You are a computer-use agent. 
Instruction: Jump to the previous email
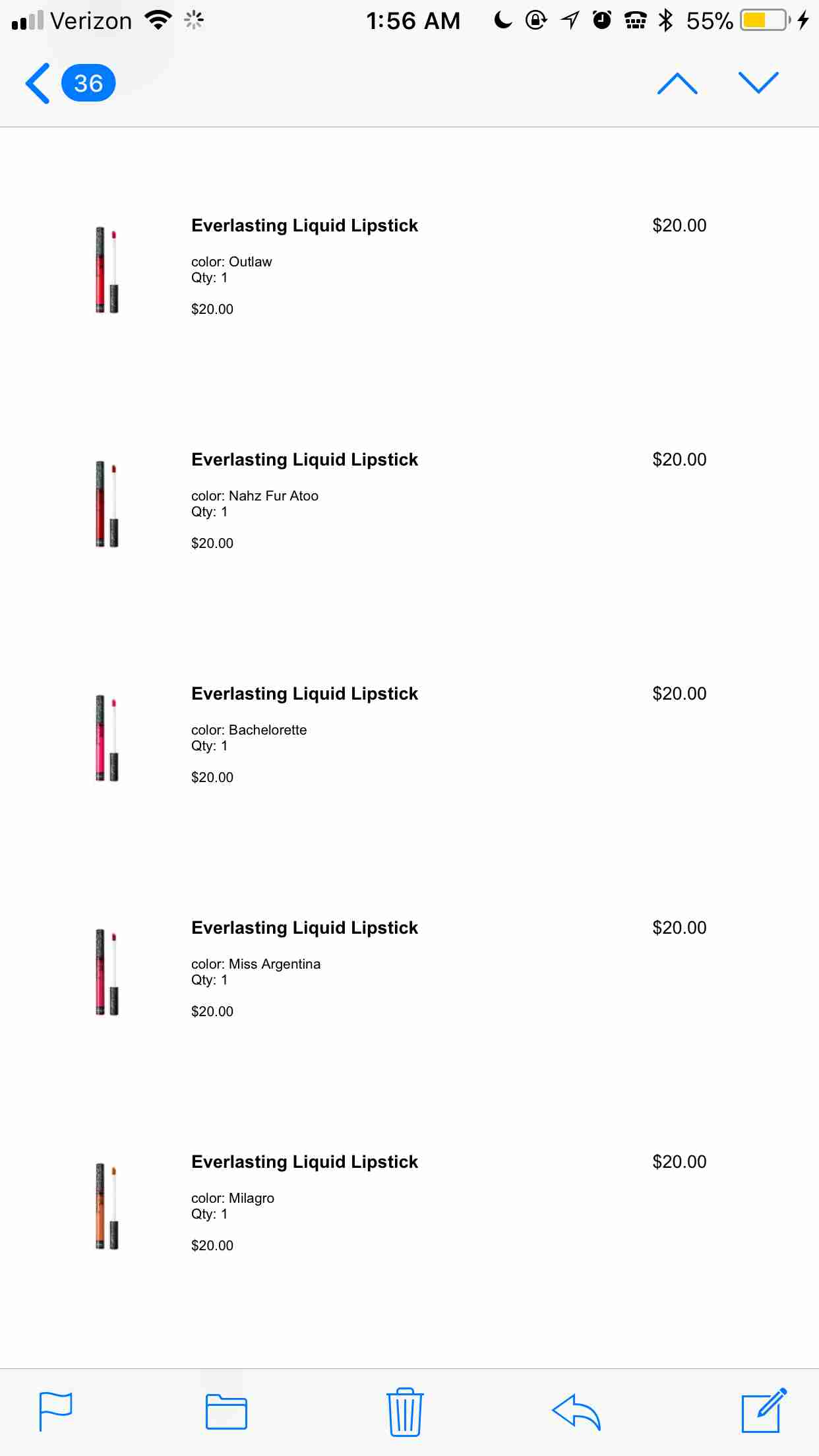point(677,84)
